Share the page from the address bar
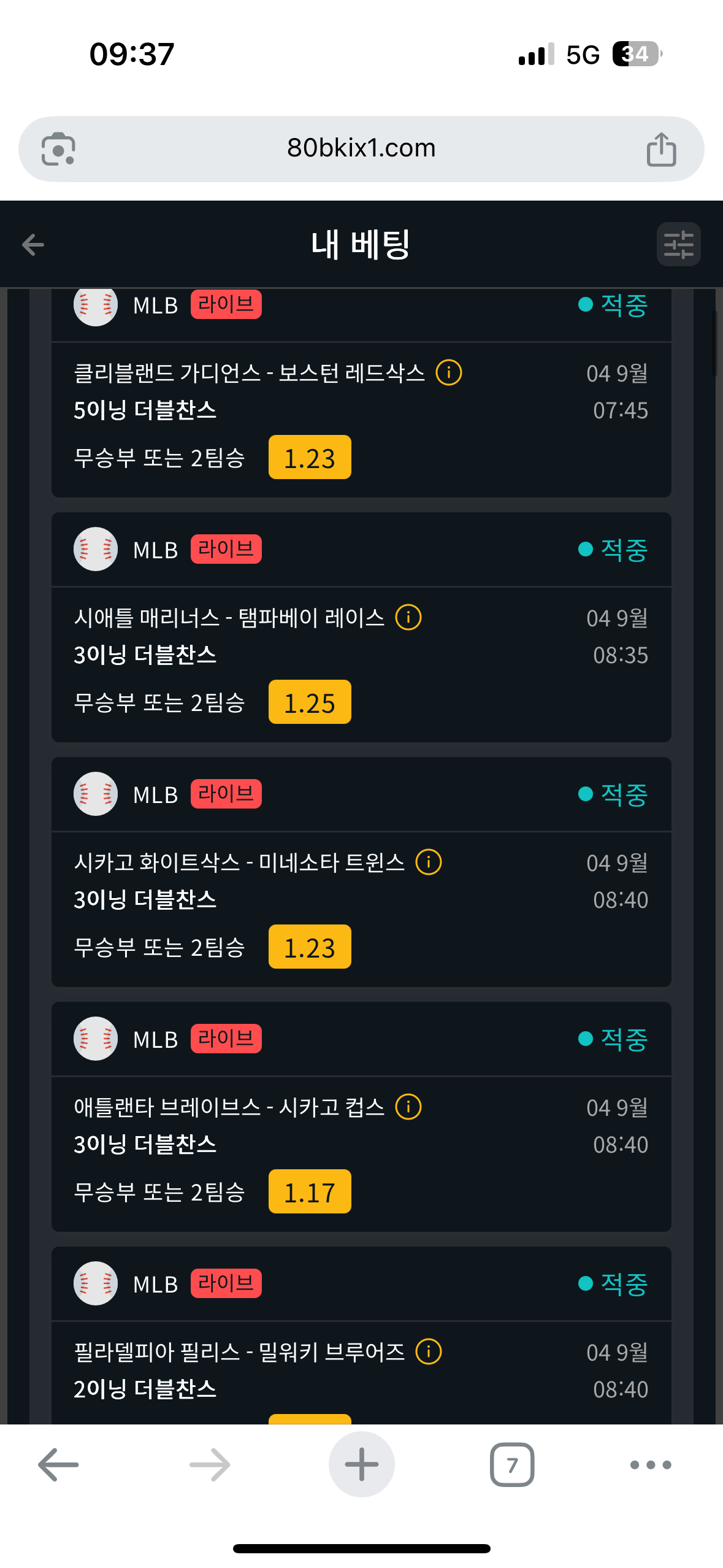This screenshot has height=1568, width=723. point(661,149)
